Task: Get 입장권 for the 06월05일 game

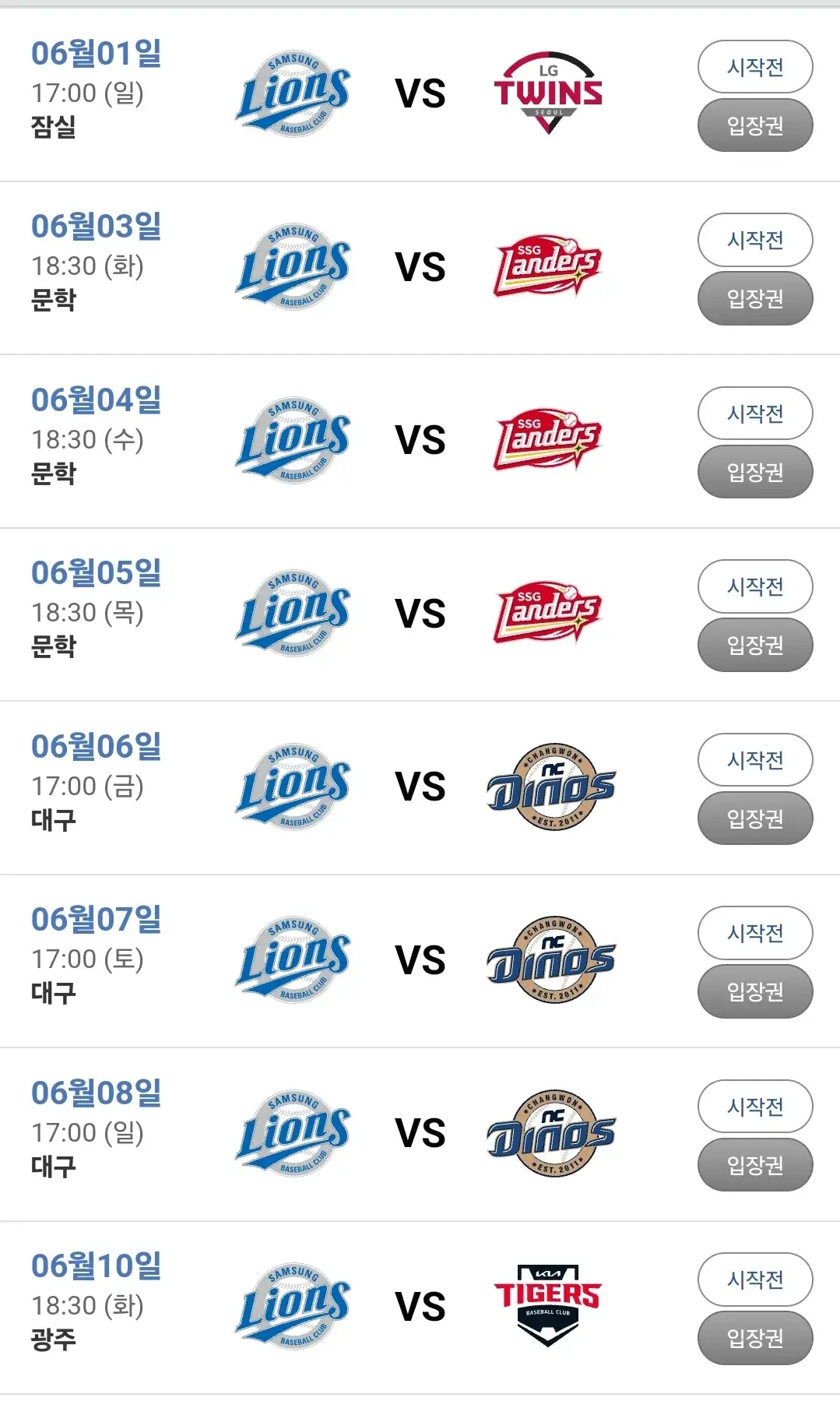Action: [x=755, y=645]
